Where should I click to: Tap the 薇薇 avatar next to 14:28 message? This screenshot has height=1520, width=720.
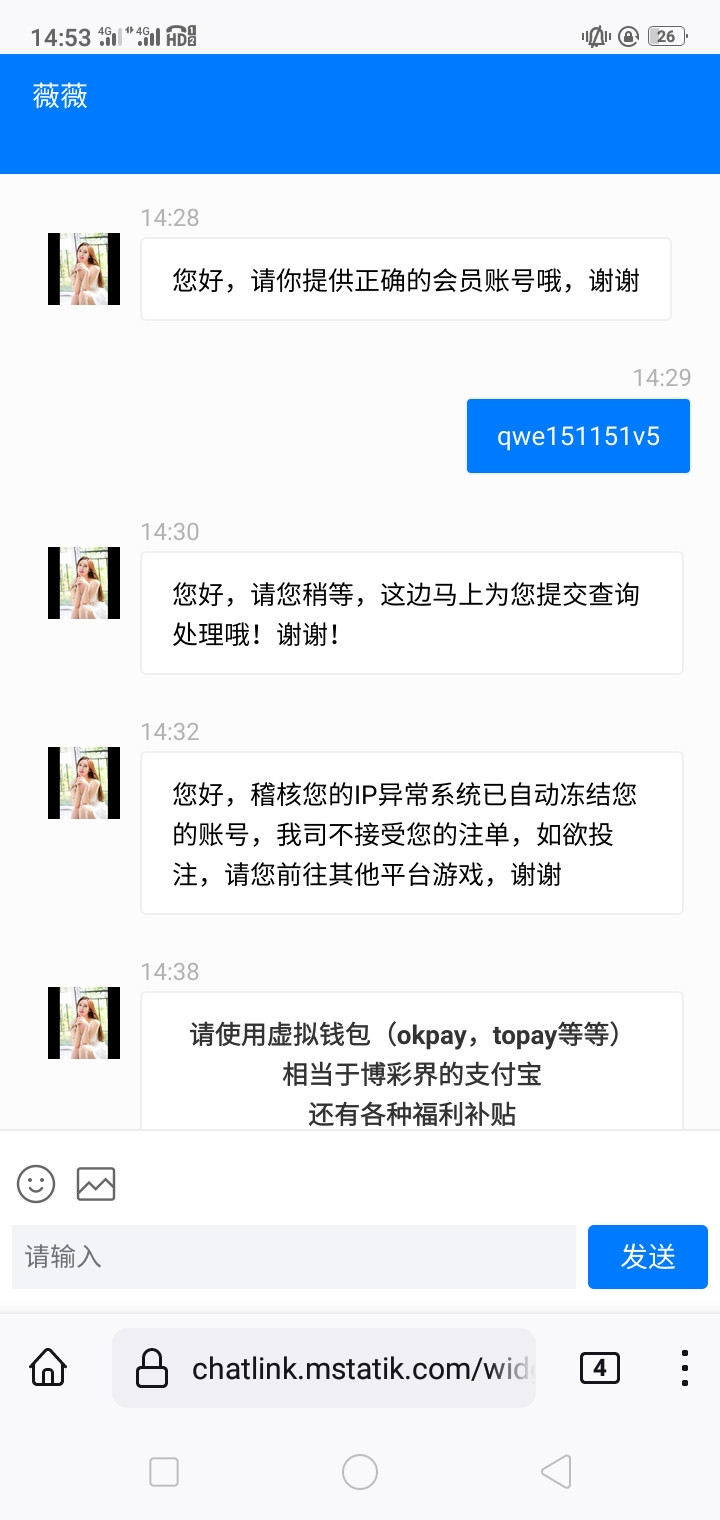[x=83, y=269]
